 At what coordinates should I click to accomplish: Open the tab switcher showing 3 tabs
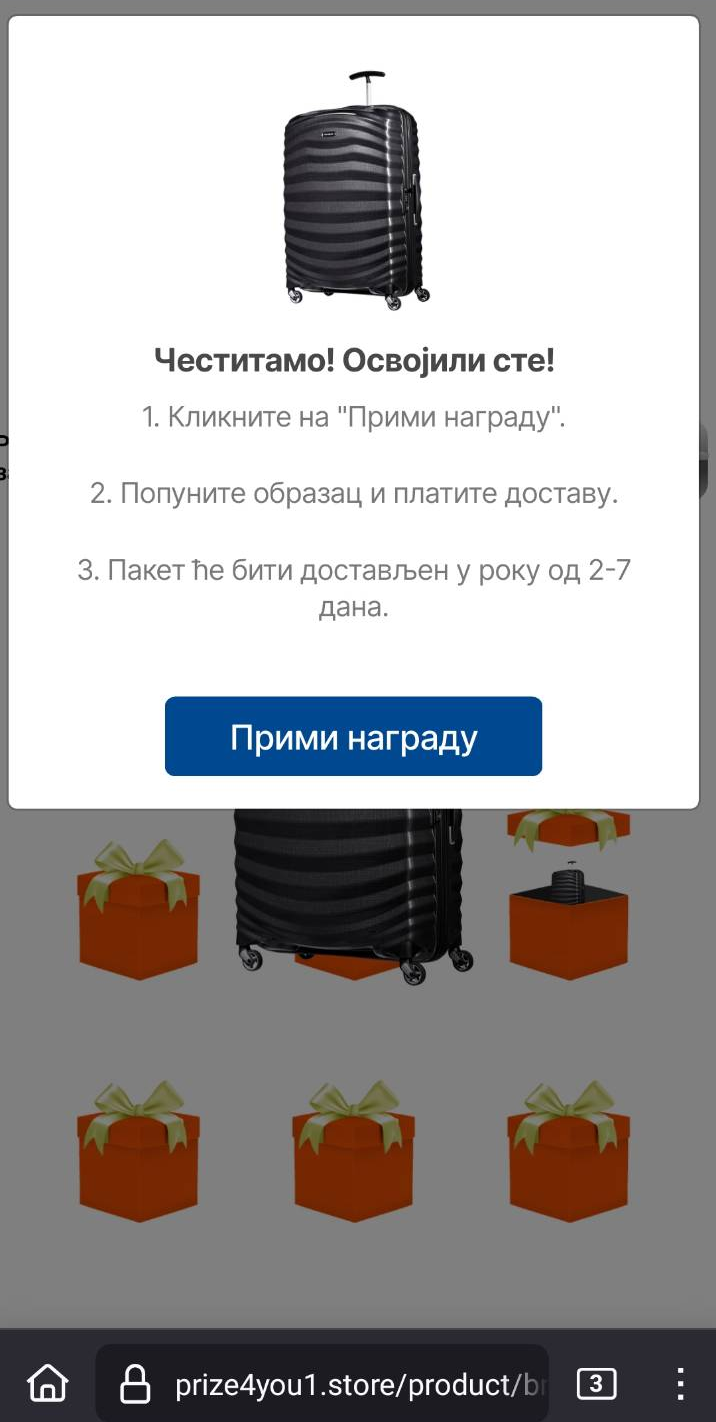pyautogui.click(x=596, y=1384)
